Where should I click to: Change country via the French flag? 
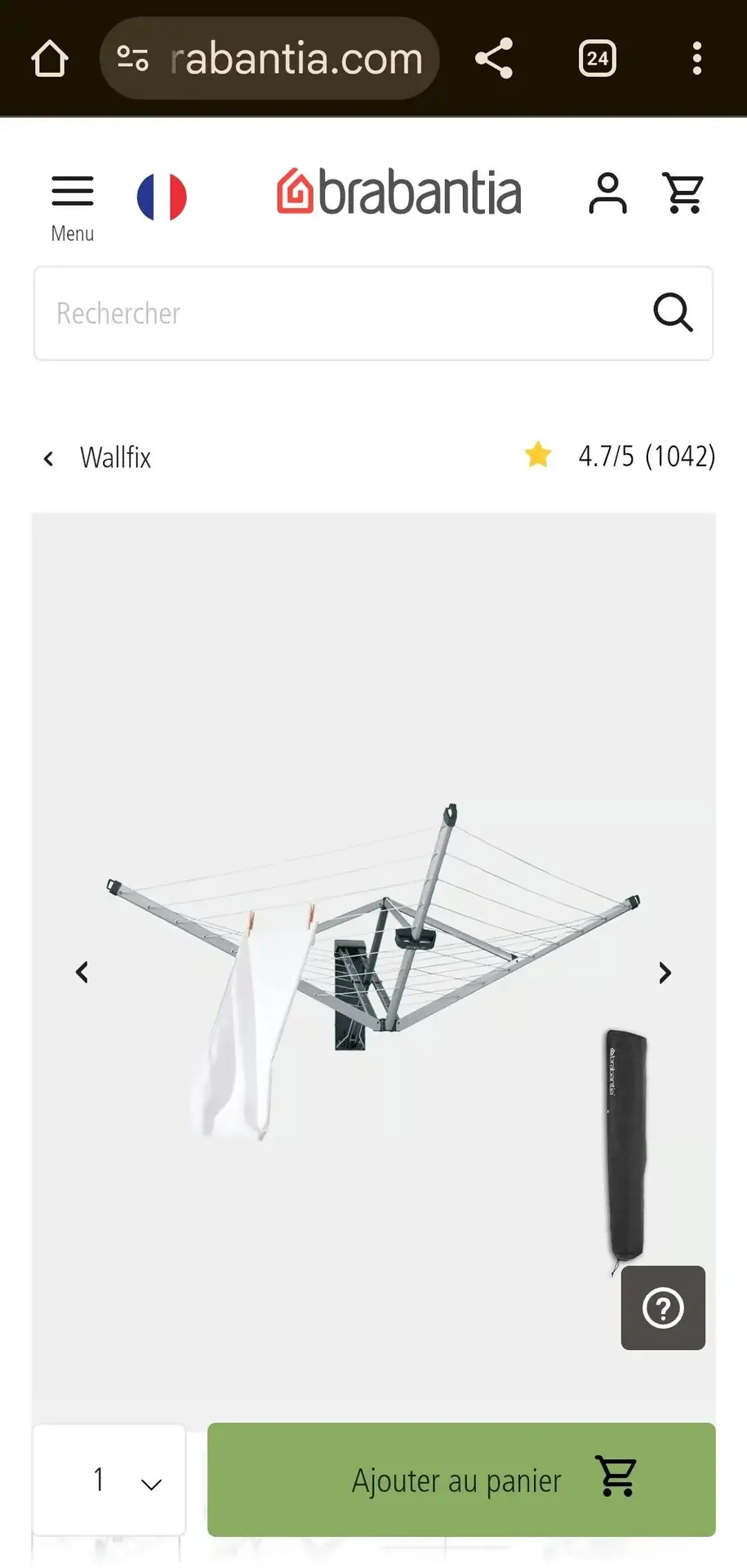162,197
